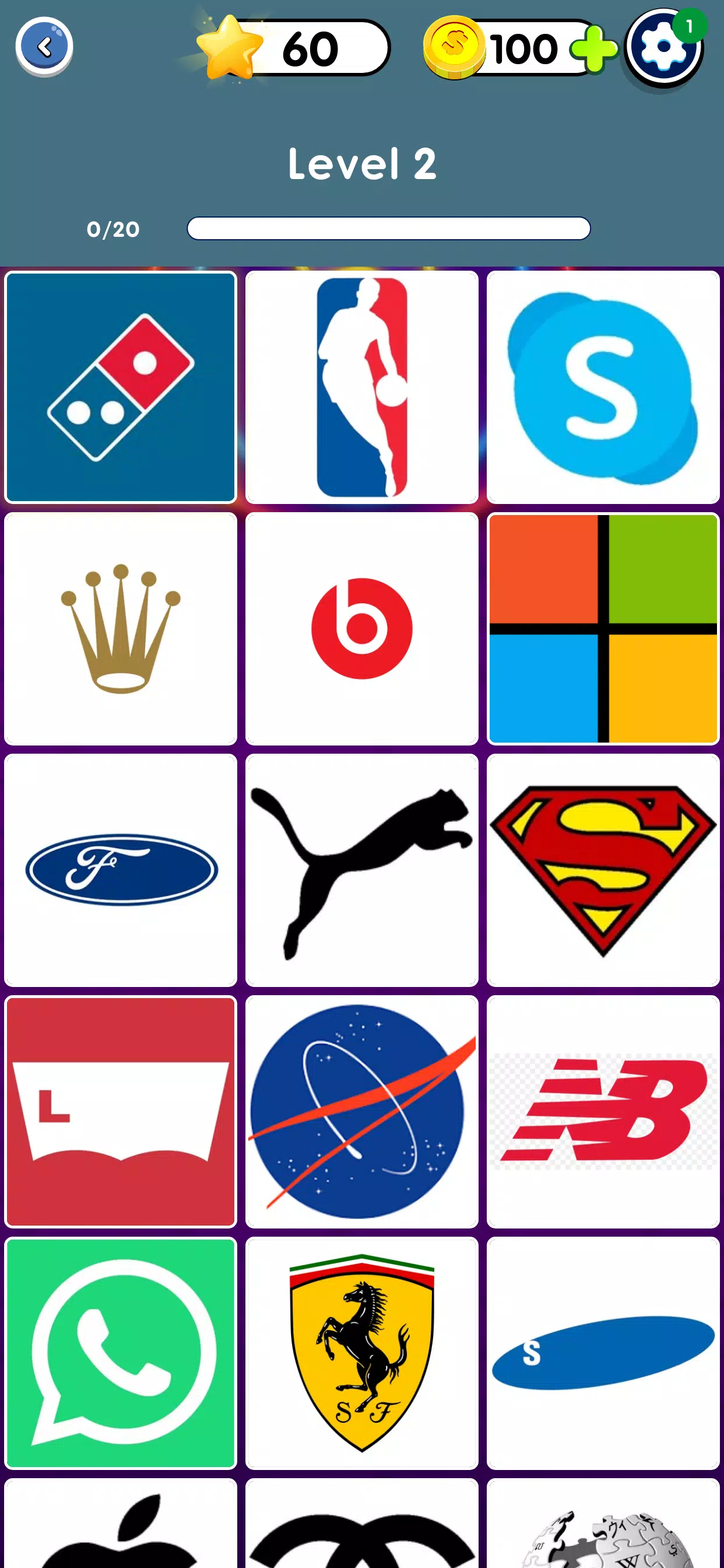Click the 0/20 level progress bar

point(388,228)
